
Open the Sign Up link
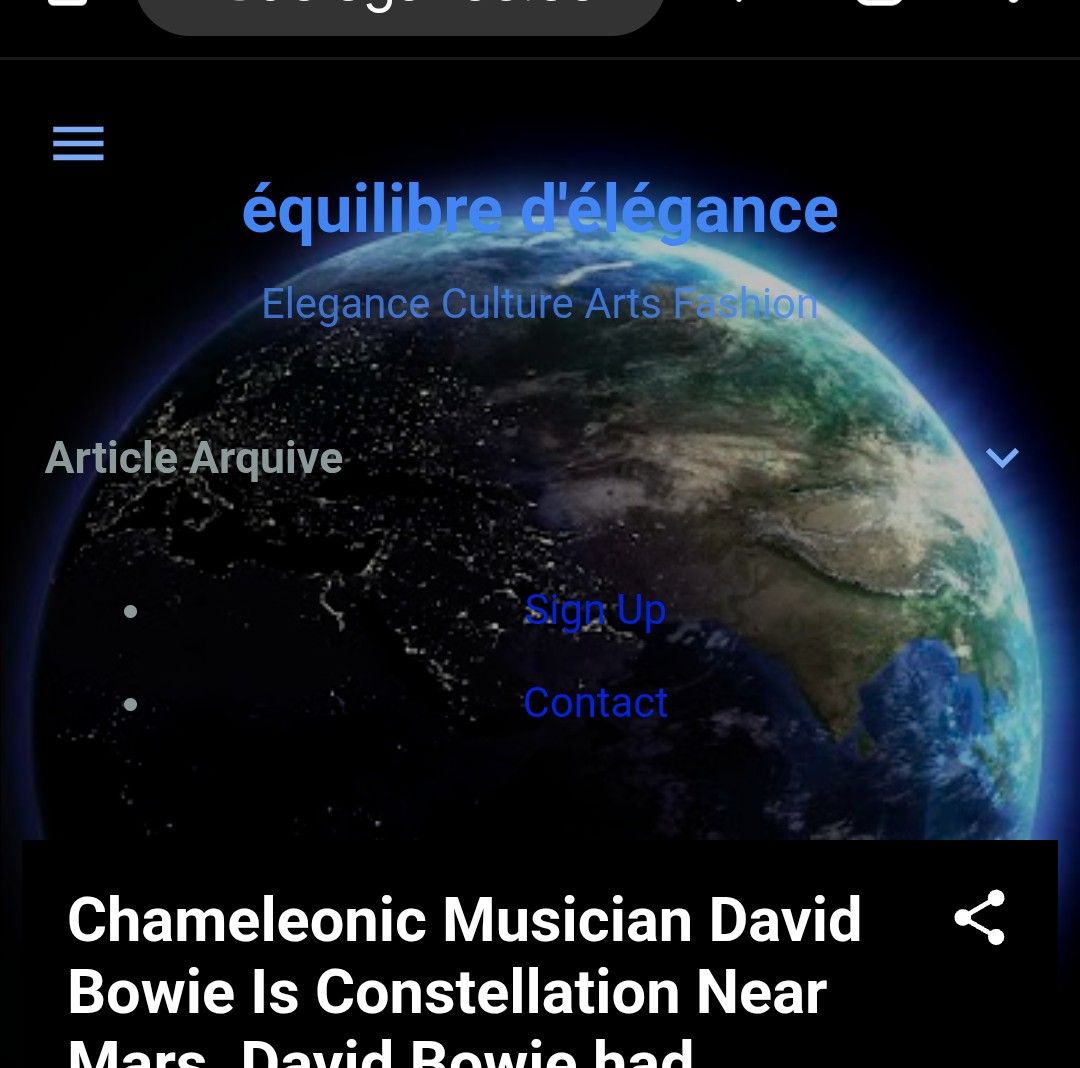point(595,610)
